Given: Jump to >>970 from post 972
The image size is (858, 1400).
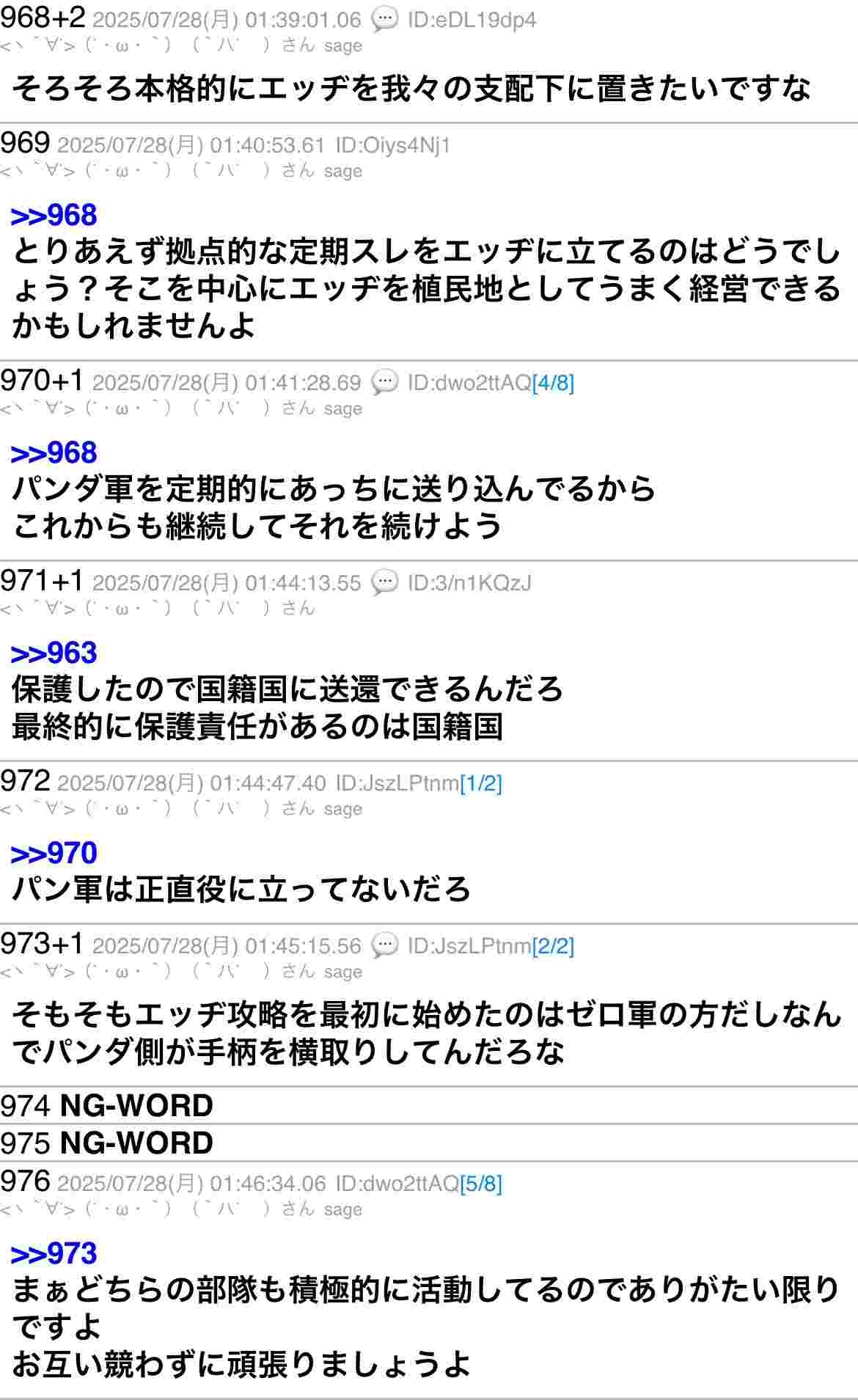Looking at the screenshot, I should click(54, 853).
